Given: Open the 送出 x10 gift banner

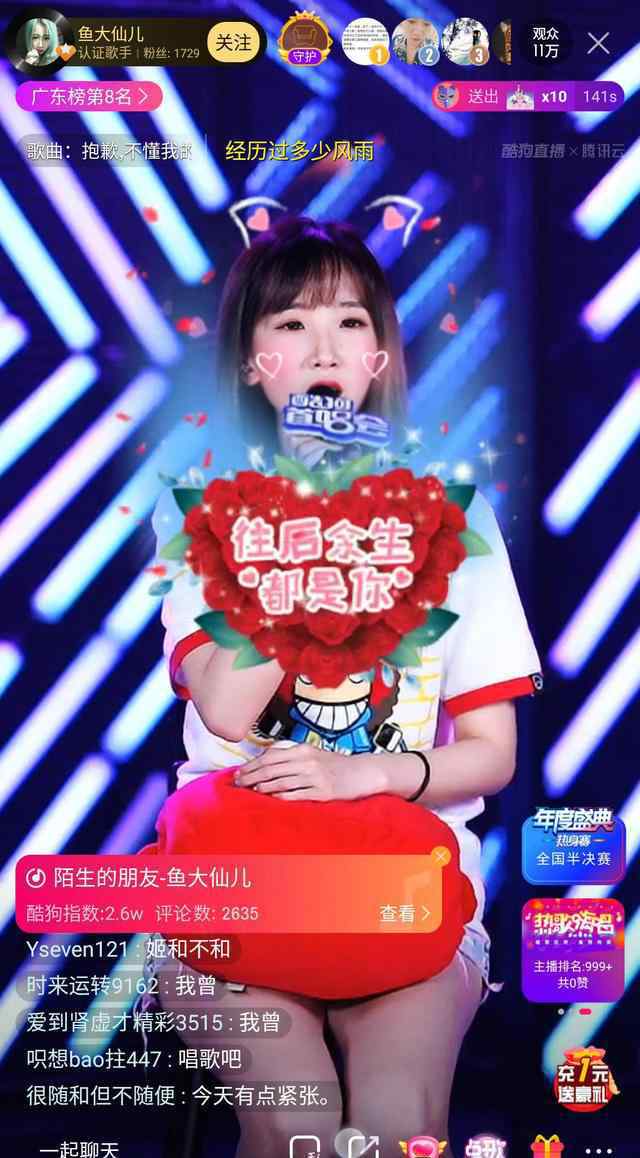Looking at the screenshot, I should coord(528,97).
